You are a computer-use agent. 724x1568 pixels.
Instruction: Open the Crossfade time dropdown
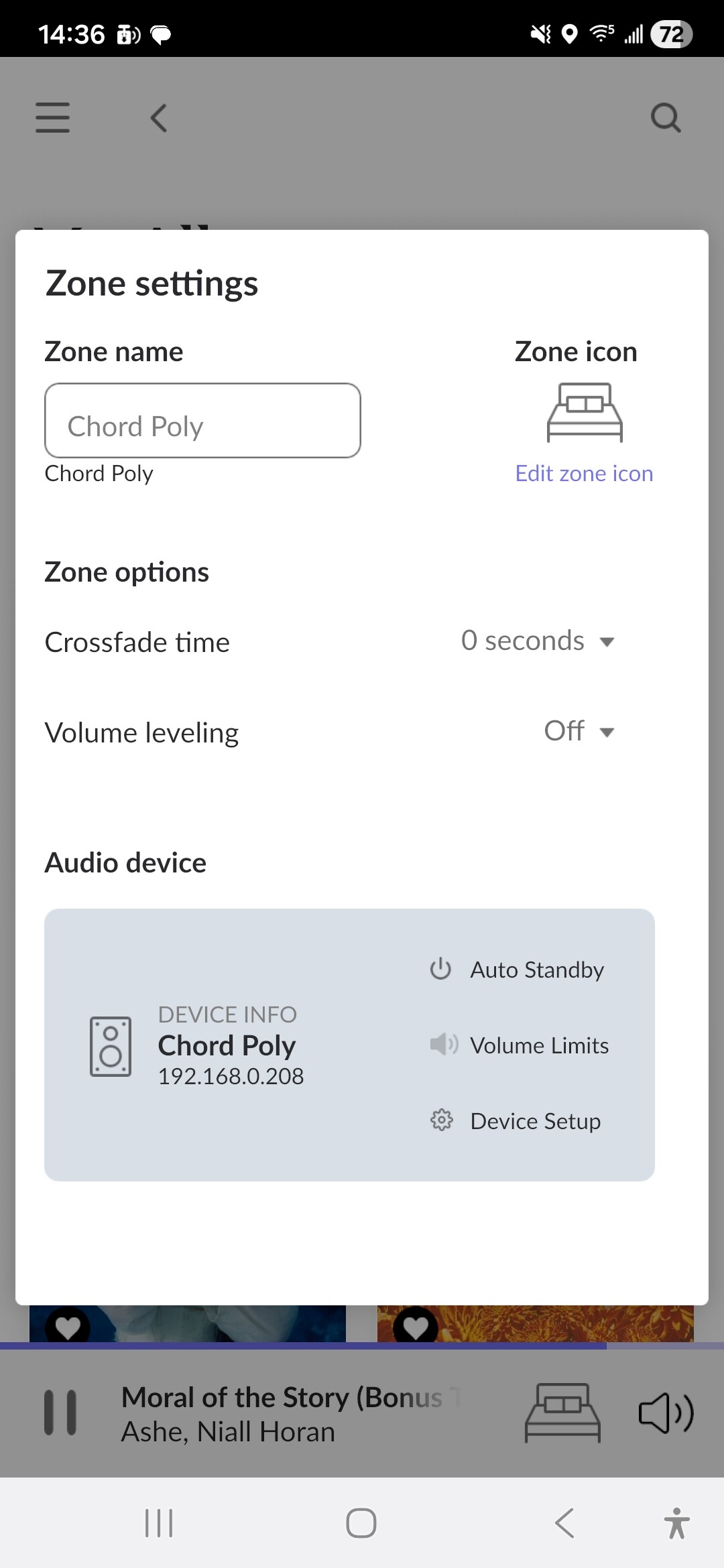538,641
